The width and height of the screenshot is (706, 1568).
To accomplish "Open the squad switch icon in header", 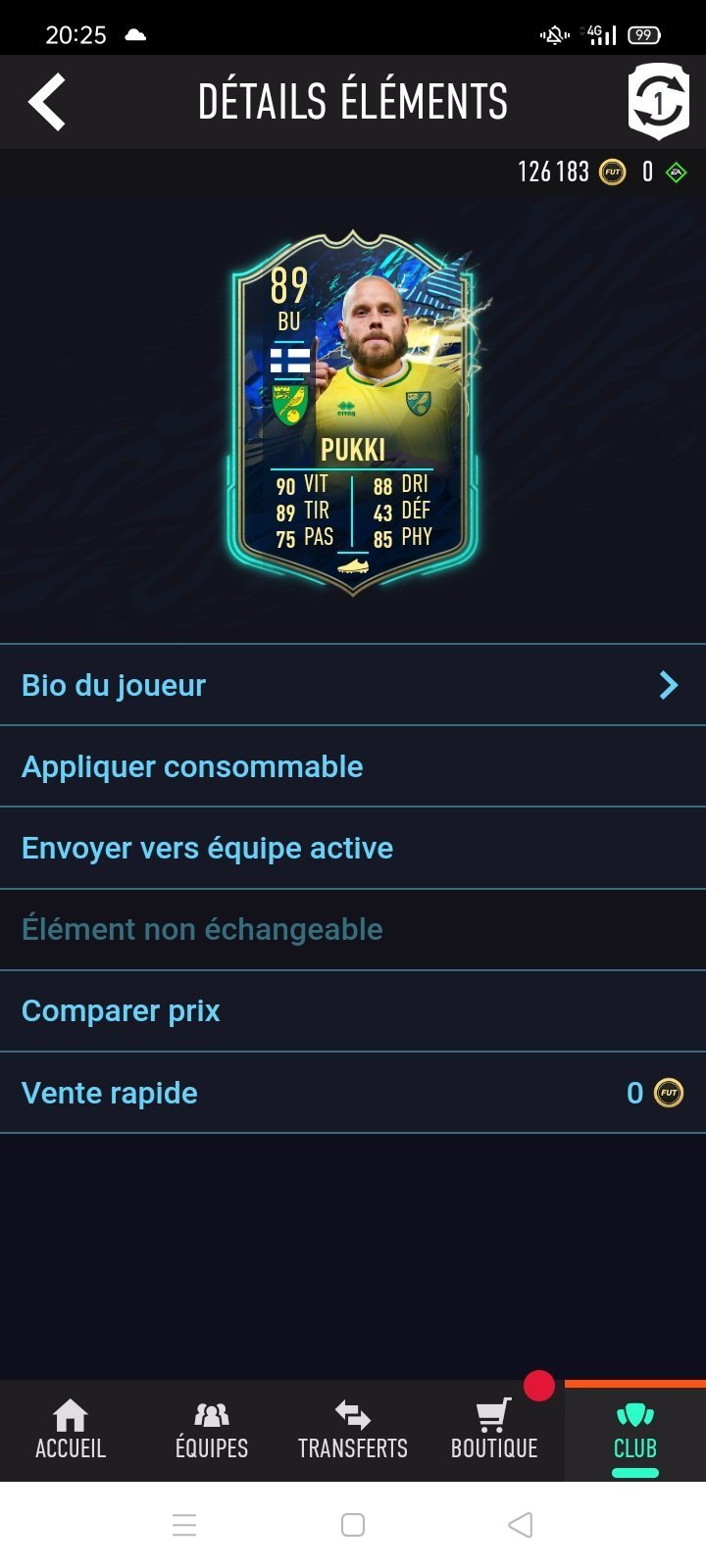I will tap(658, 102).
